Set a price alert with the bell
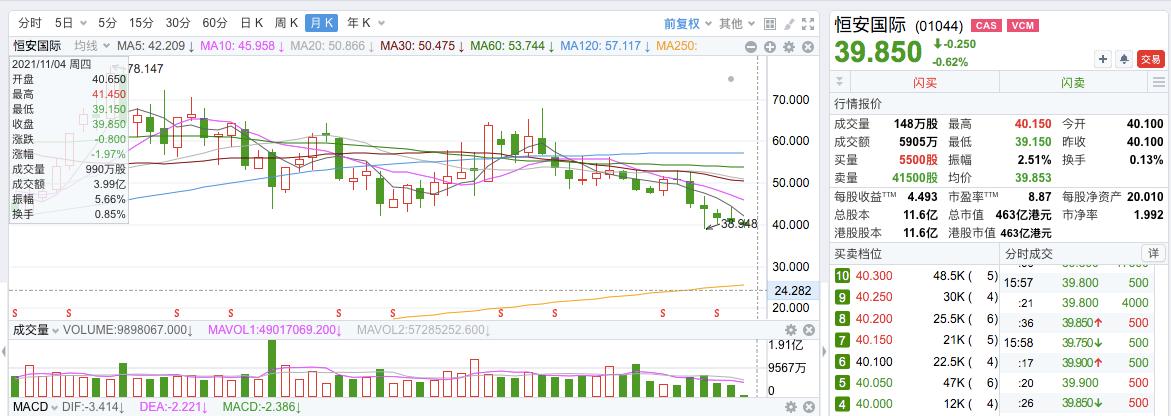The image size is (1171, 416). [x=1124, y=60]
